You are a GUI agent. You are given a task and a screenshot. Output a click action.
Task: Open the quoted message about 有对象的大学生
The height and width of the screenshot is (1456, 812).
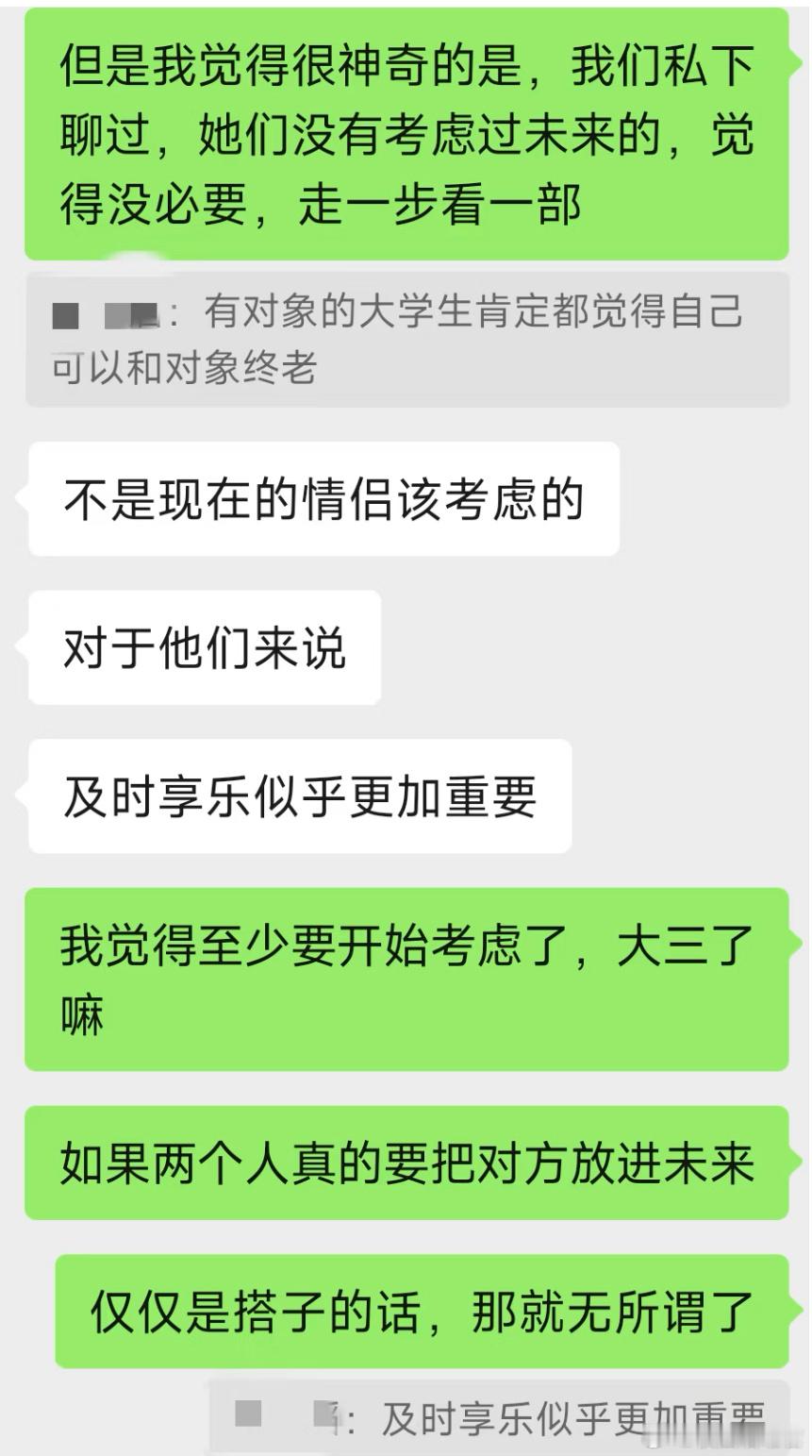pos(406,340)
